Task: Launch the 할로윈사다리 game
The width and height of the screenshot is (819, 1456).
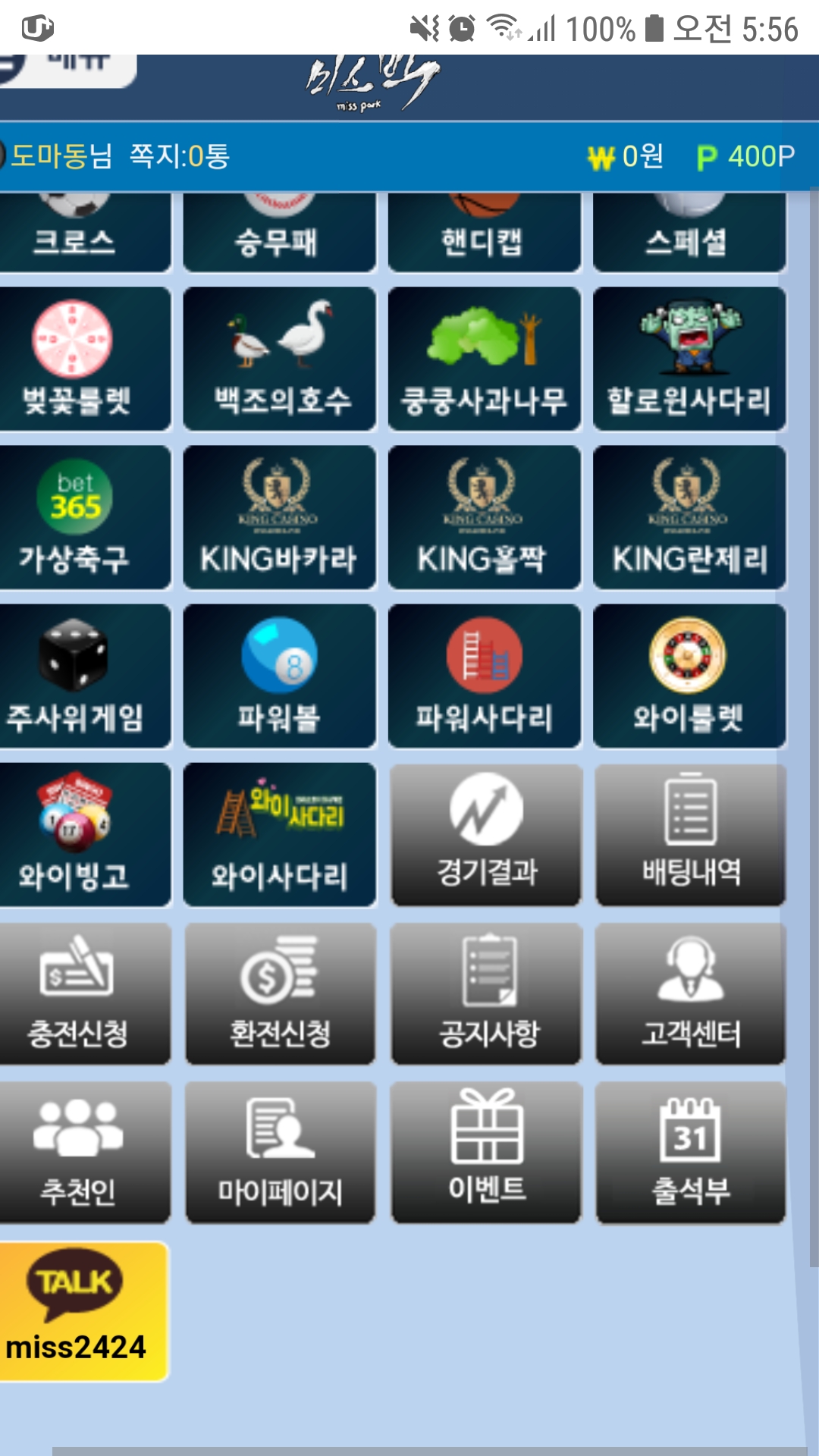Action: click(689, 359)
